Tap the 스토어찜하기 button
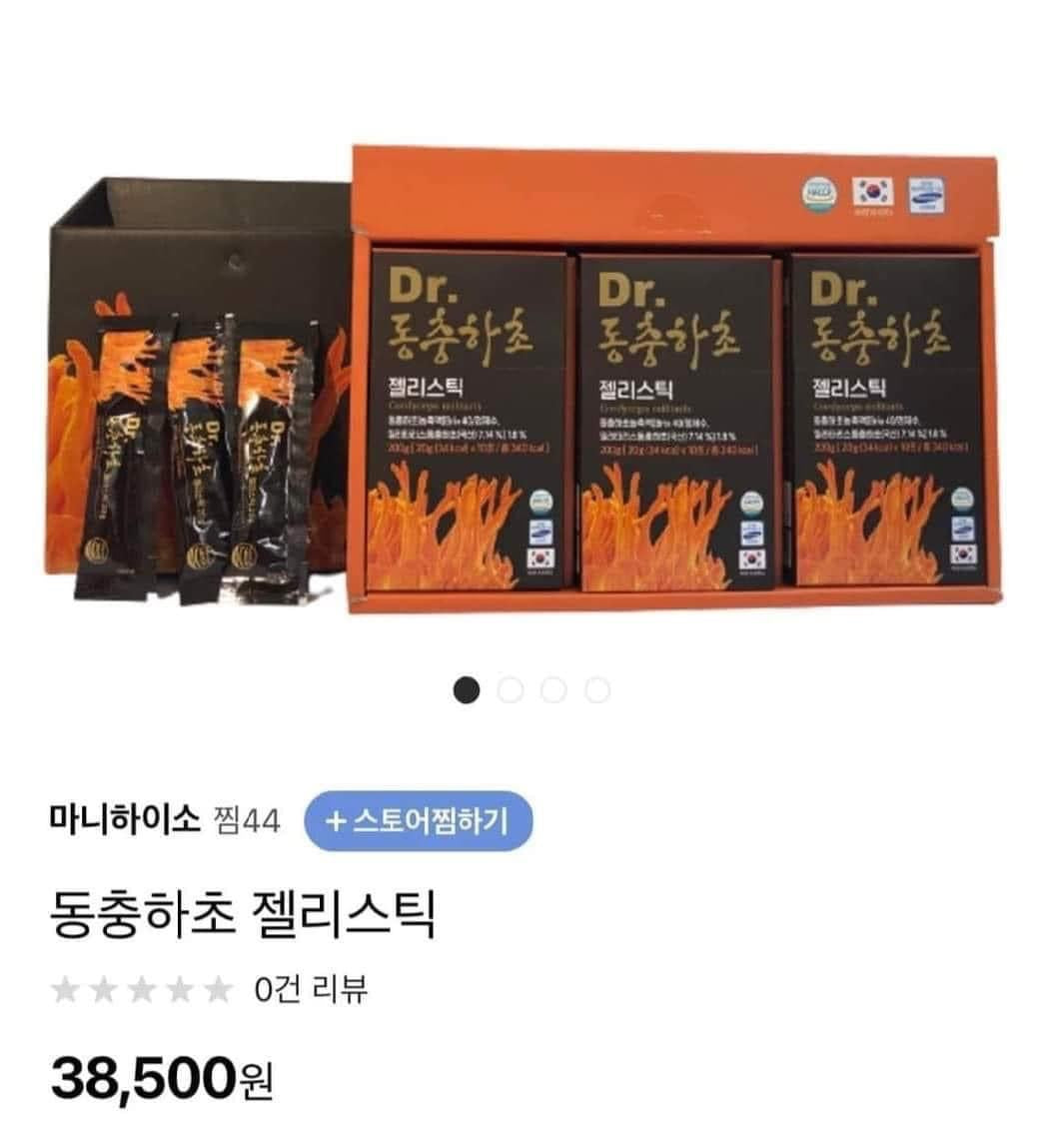The height and width of the screenshot is (1136, 1064). (x=418, y=821)
